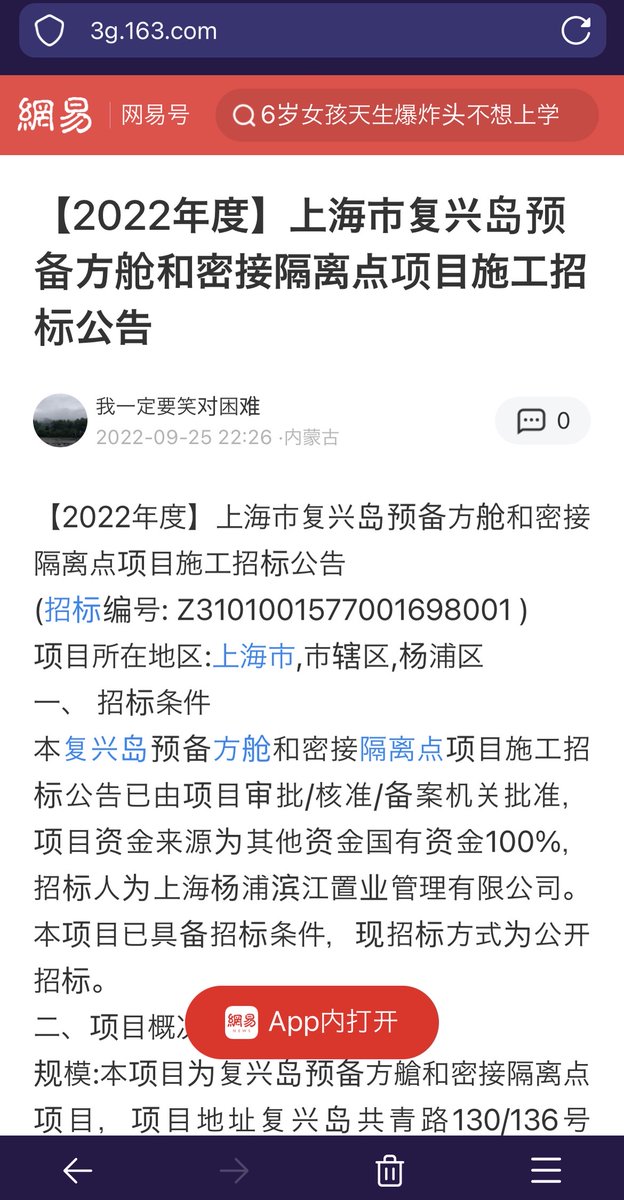Viewport: 624px width, 1200px height.
Task: Tap the 網易 logo to go home
Action: (x=54, y=115)
